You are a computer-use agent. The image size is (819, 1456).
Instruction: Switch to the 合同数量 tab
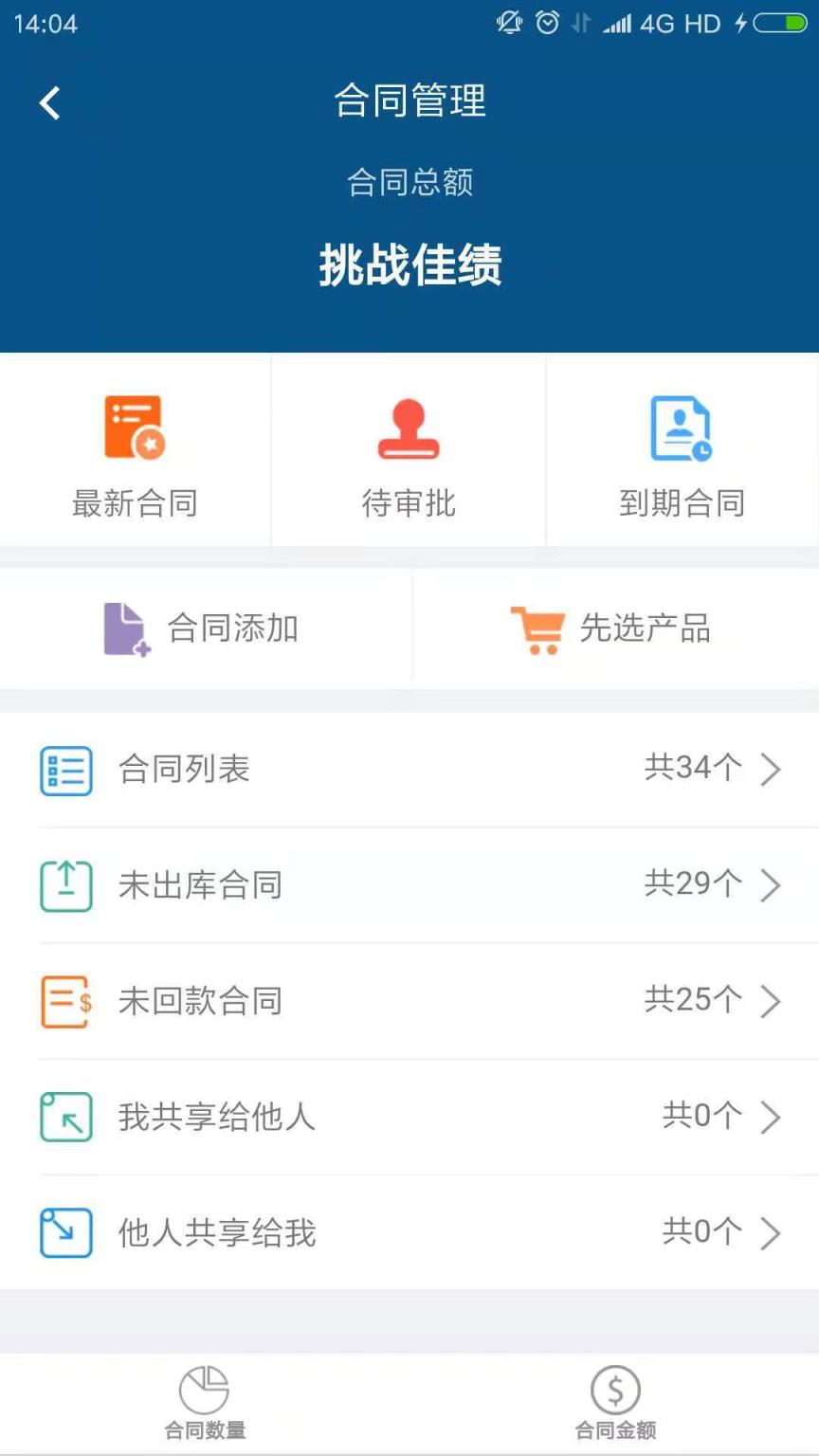[x=203, y=1403]
